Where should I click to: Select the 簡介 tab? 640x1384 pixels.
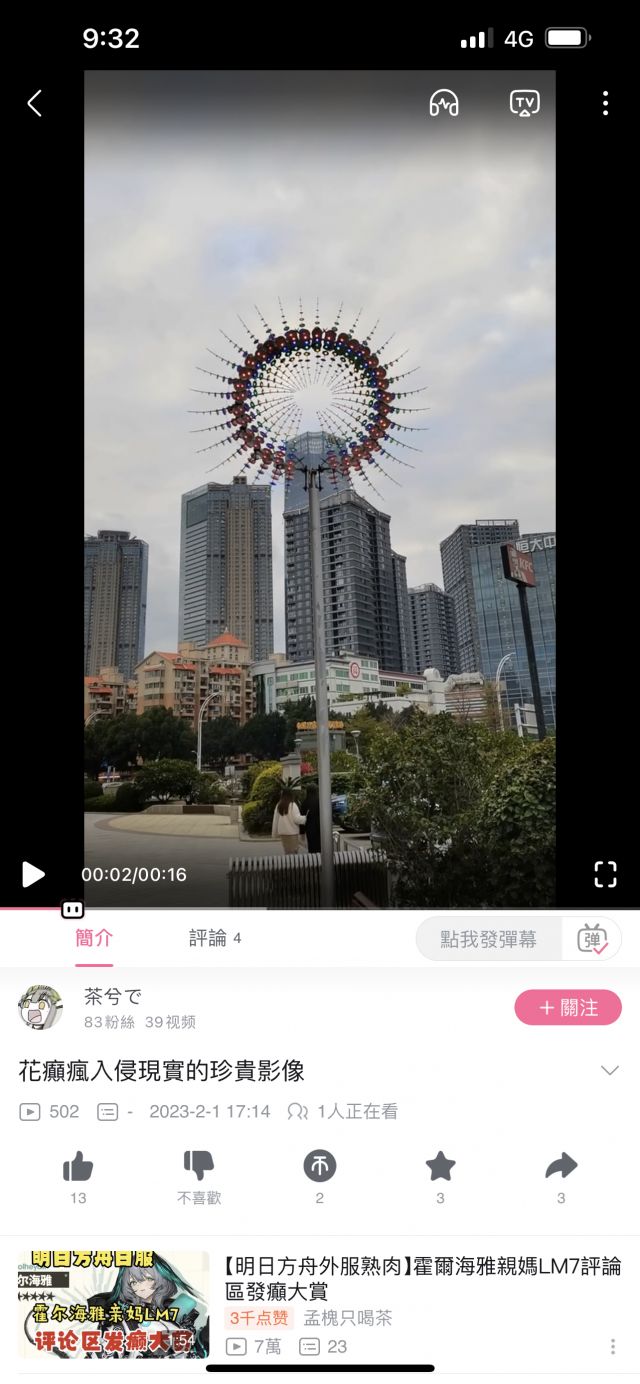coord(94,938)
